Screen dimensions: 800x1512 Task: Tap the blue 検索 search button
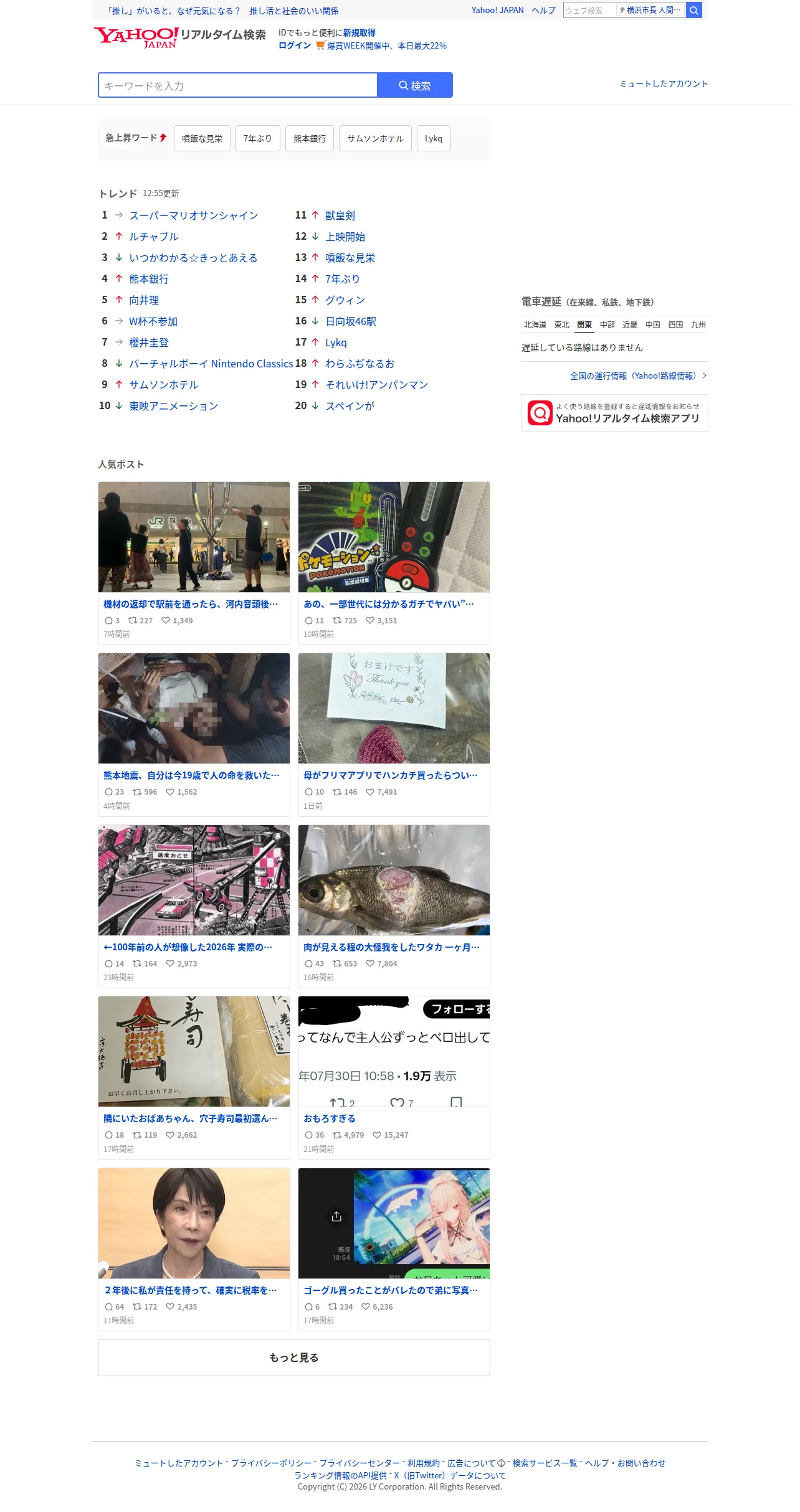coord(415,85)
